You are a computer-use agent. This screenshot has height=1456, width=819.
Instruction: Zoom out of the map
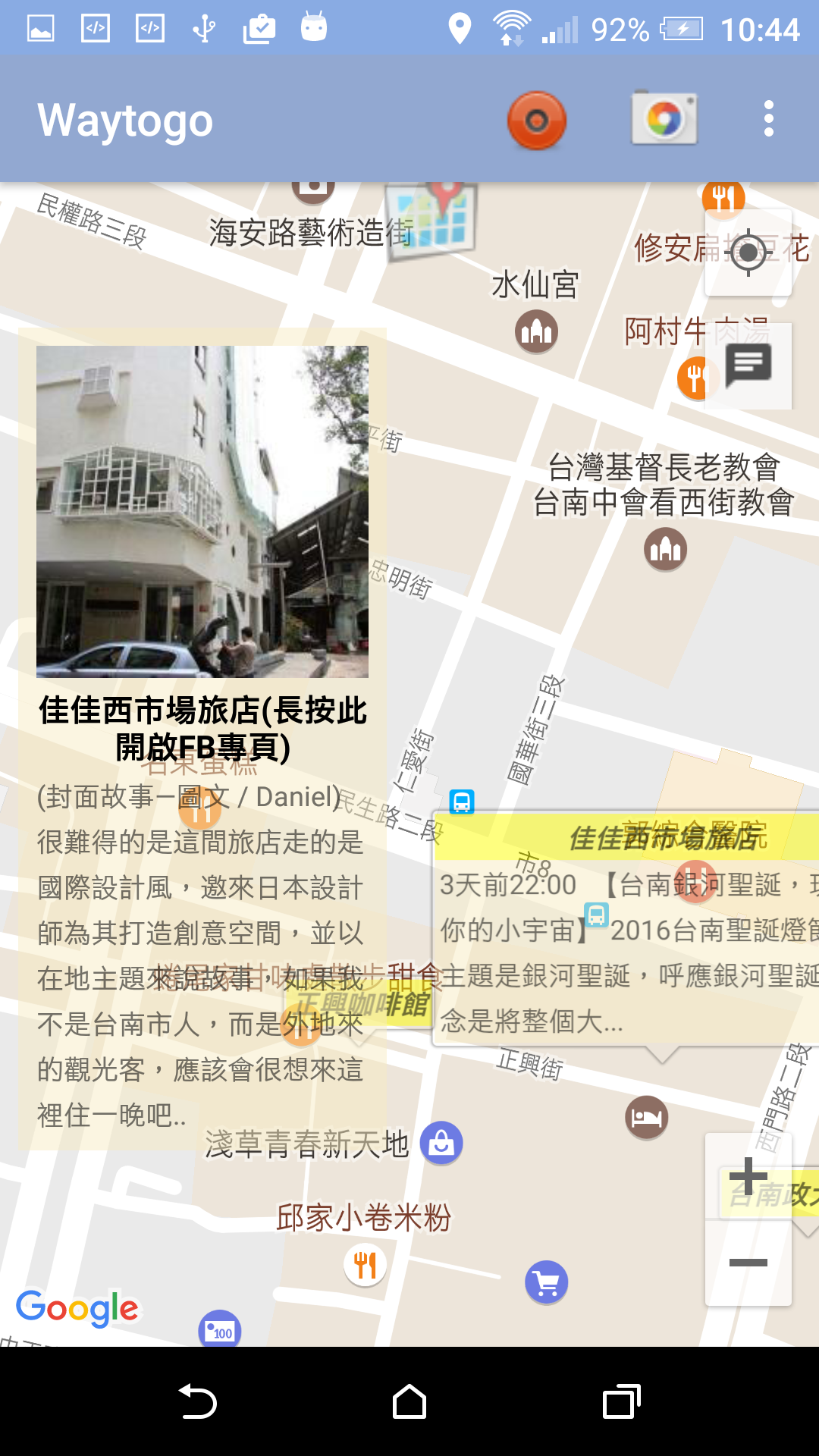pyautogui.click(x=748, y=1263)
